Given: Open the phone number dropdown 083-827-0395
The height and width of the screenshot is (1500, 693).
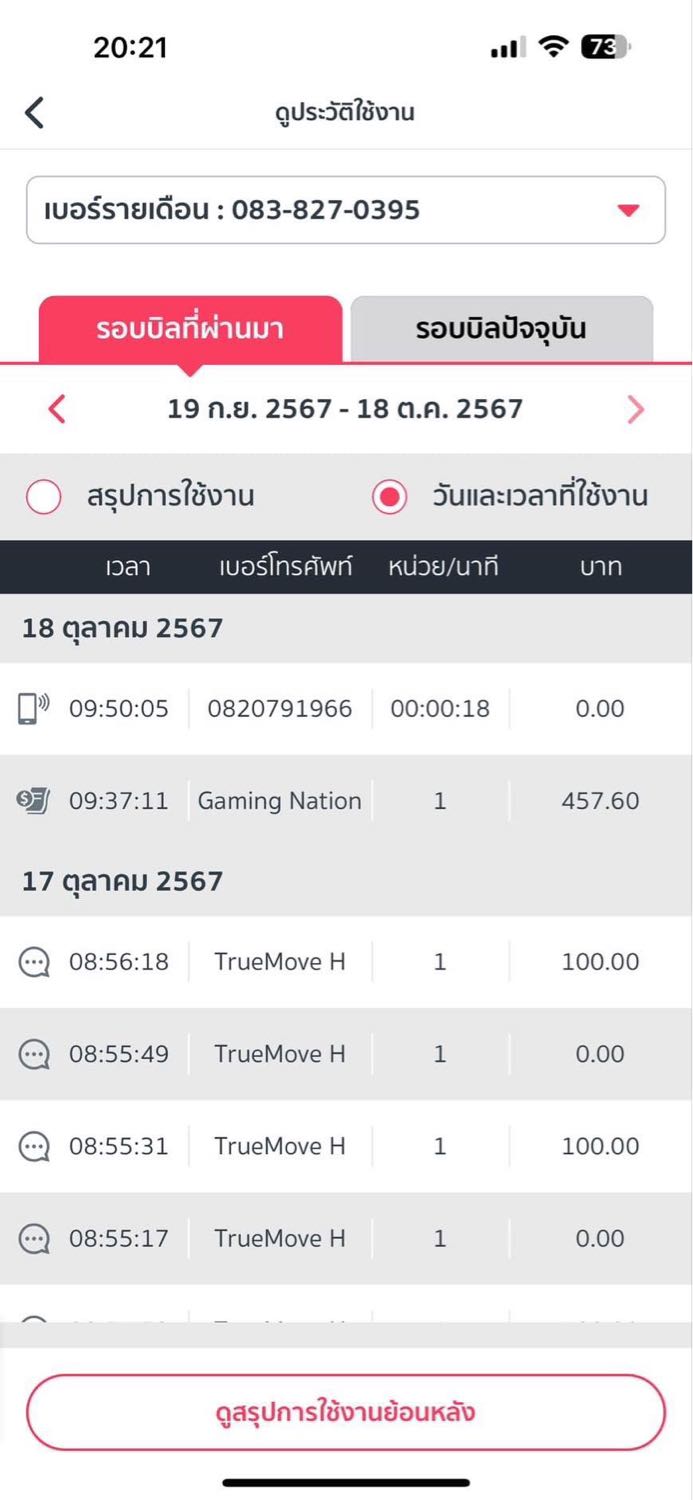Looking at the screenshot, I should point(346,210).
